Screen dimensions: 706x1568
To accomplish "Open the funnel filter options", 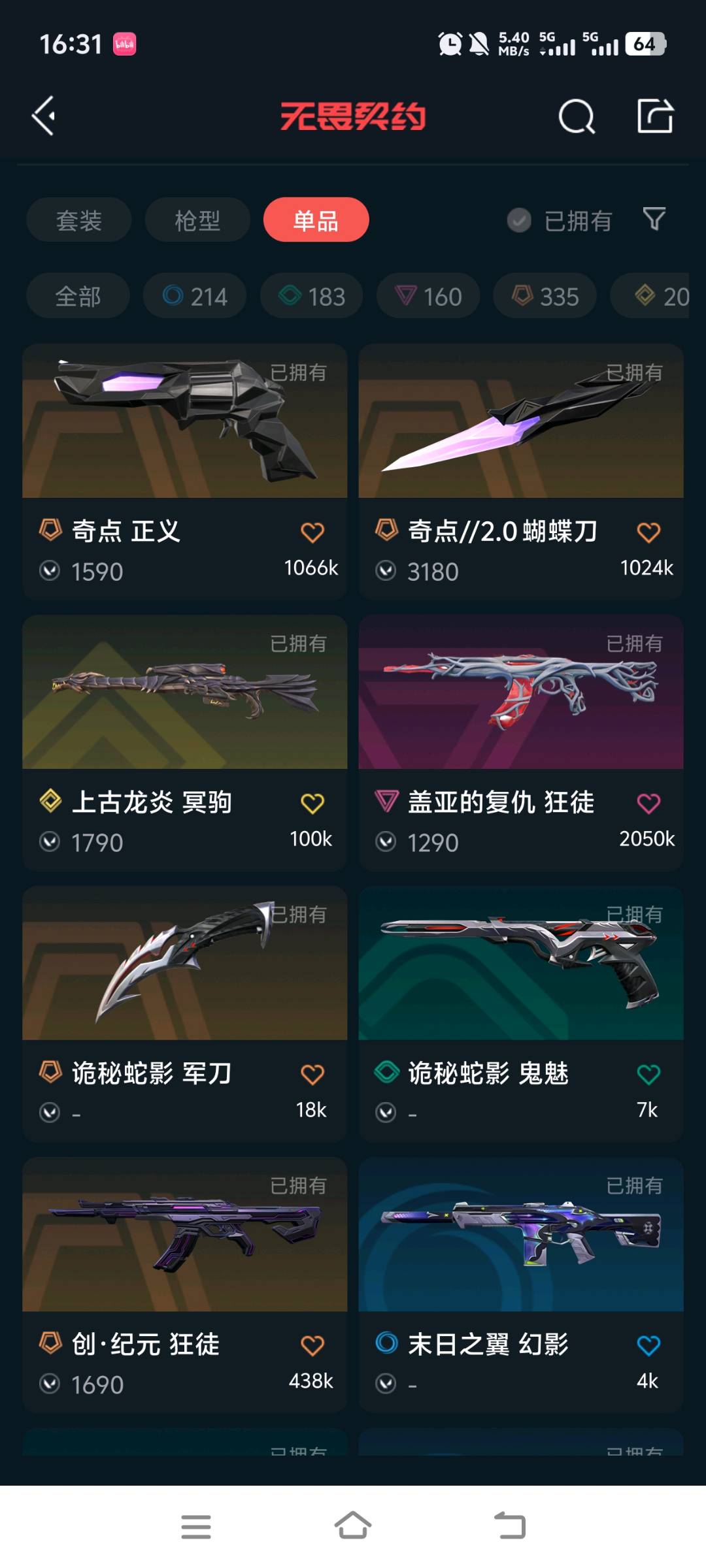I will pos(654,220).
